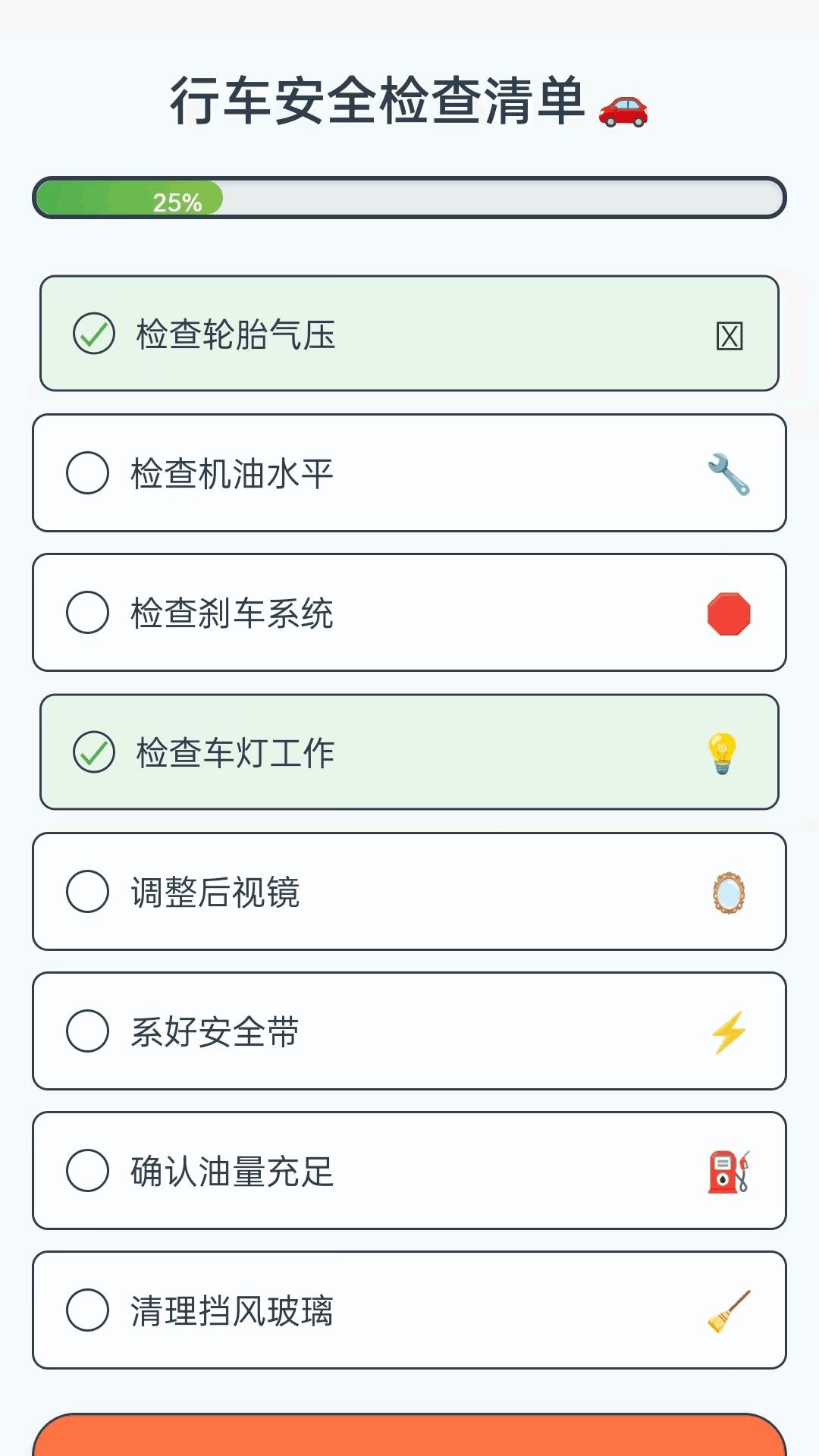Uncheck the completed 检查车灯工作 item
Screen dimensions: 819x1456
[x=91, y=753]
